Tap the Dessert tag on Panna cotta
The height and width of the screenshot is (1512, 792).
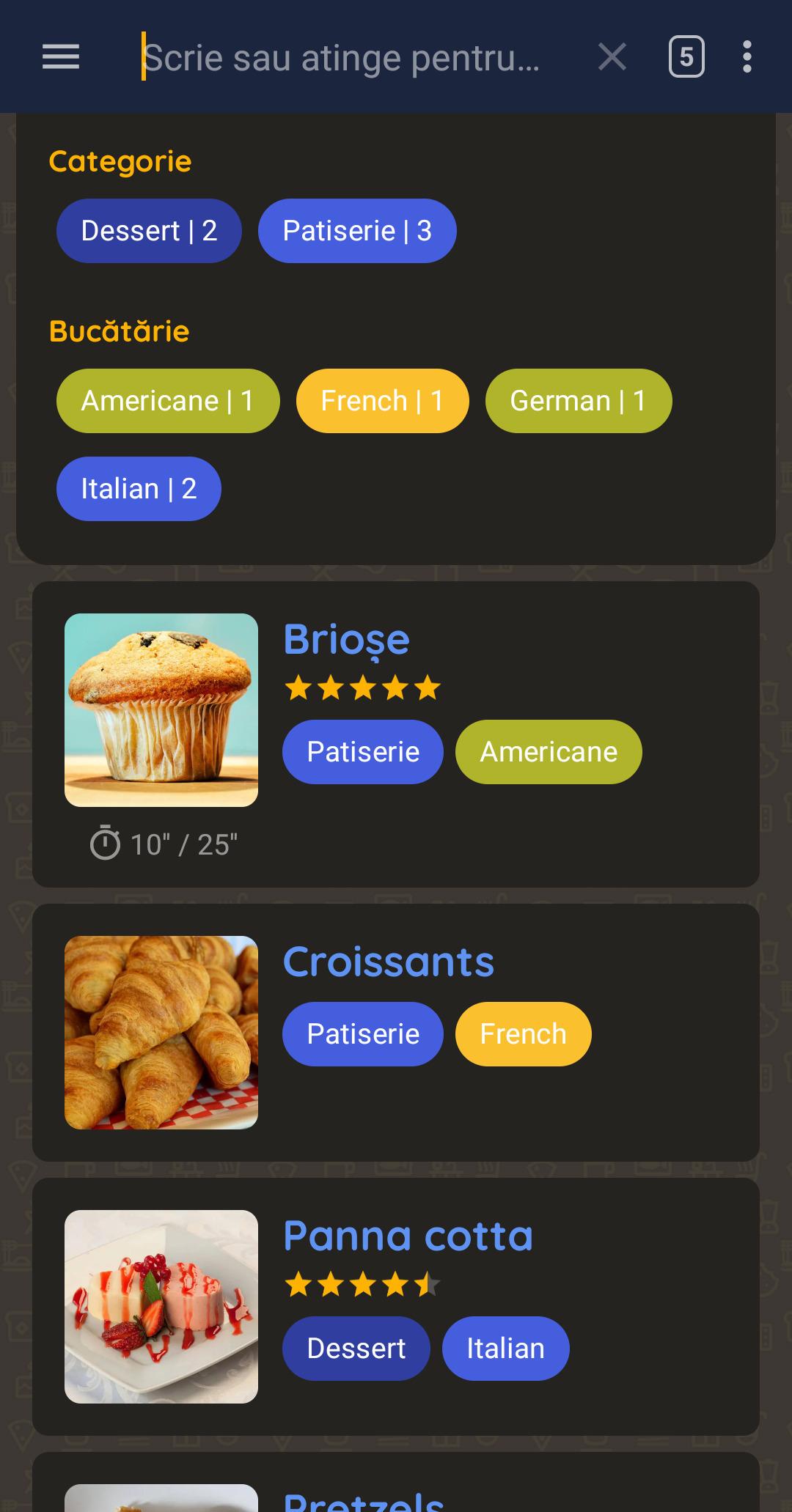click(356, 1349)
